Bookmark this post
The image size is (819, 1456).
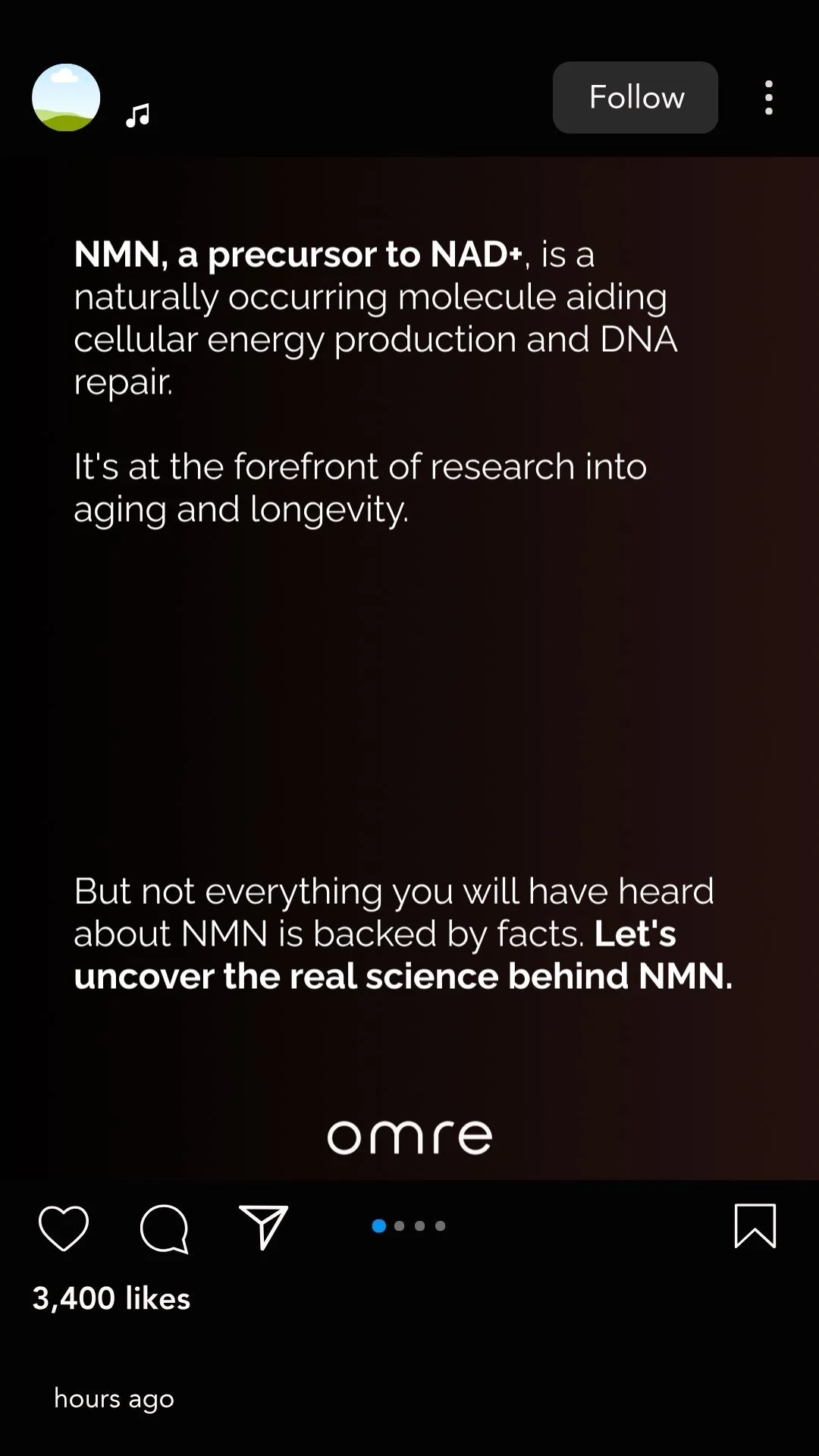755,1225
